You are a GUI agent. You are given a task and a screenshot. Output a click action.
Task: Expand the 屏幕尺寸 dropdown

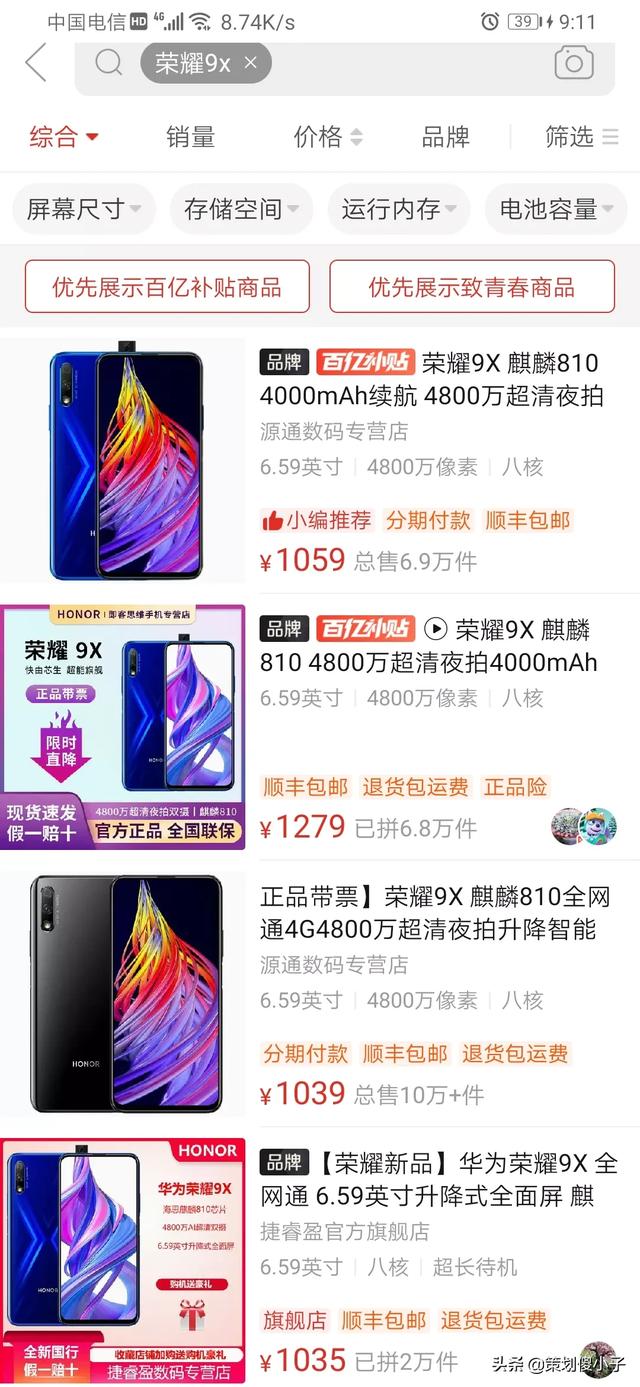(x=84, y=209)
